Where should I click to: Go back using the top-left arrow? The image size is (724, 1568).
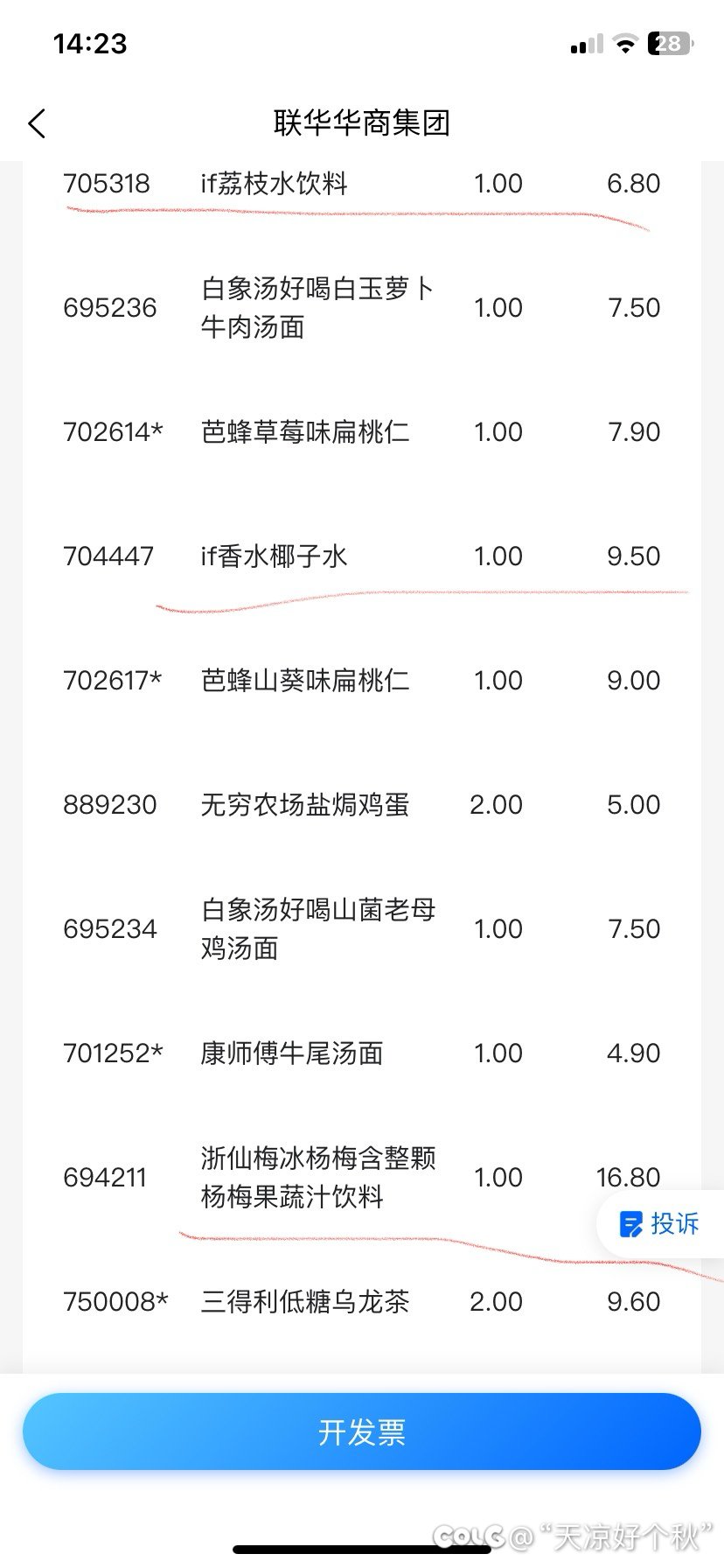(37, 123)
